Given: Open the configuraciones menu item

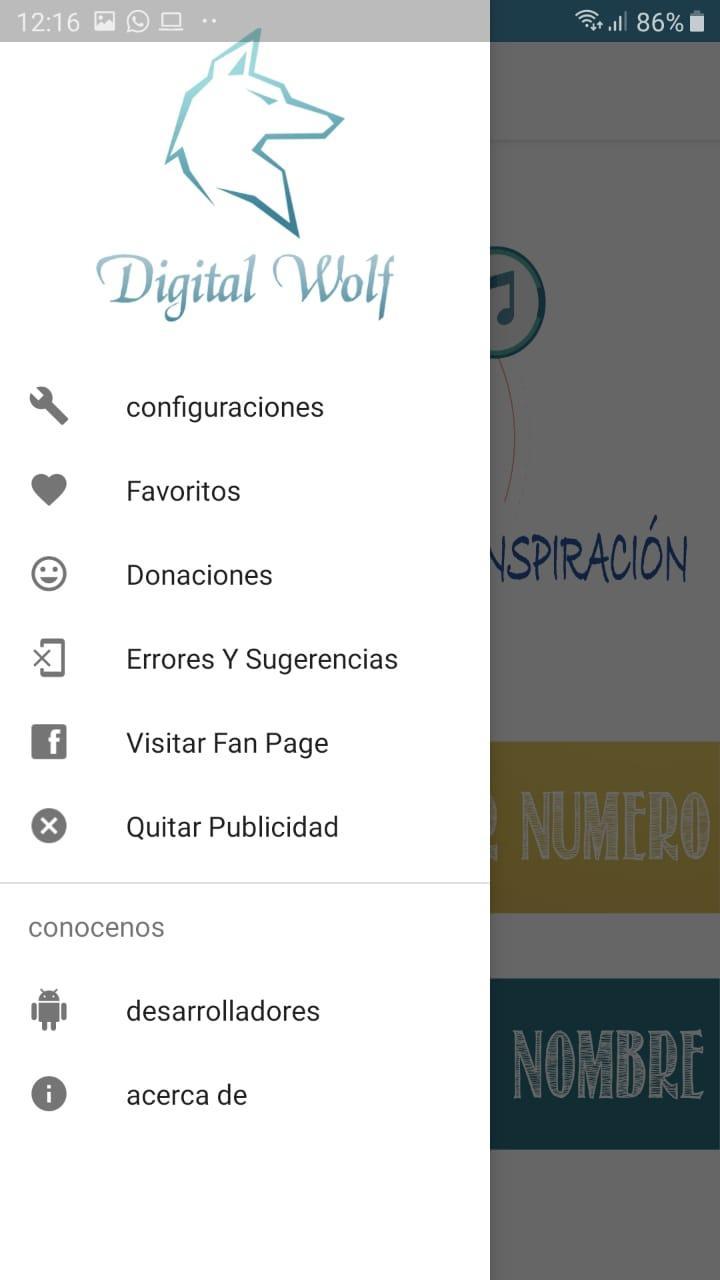Looking at the screenshot, I should click(x=224, y=407).
